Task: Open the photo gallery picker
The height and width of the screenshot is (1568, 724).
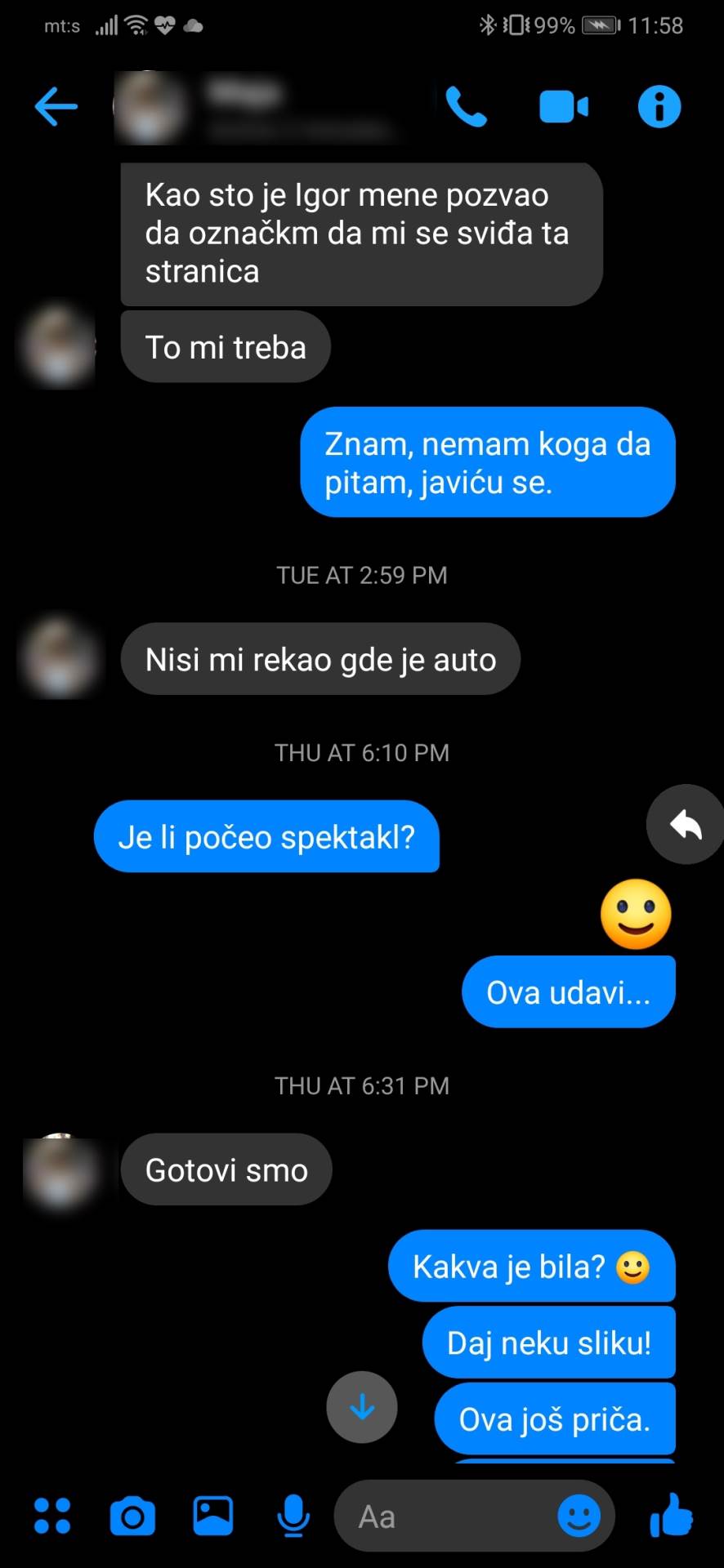Action: [x=212, y=1517]
